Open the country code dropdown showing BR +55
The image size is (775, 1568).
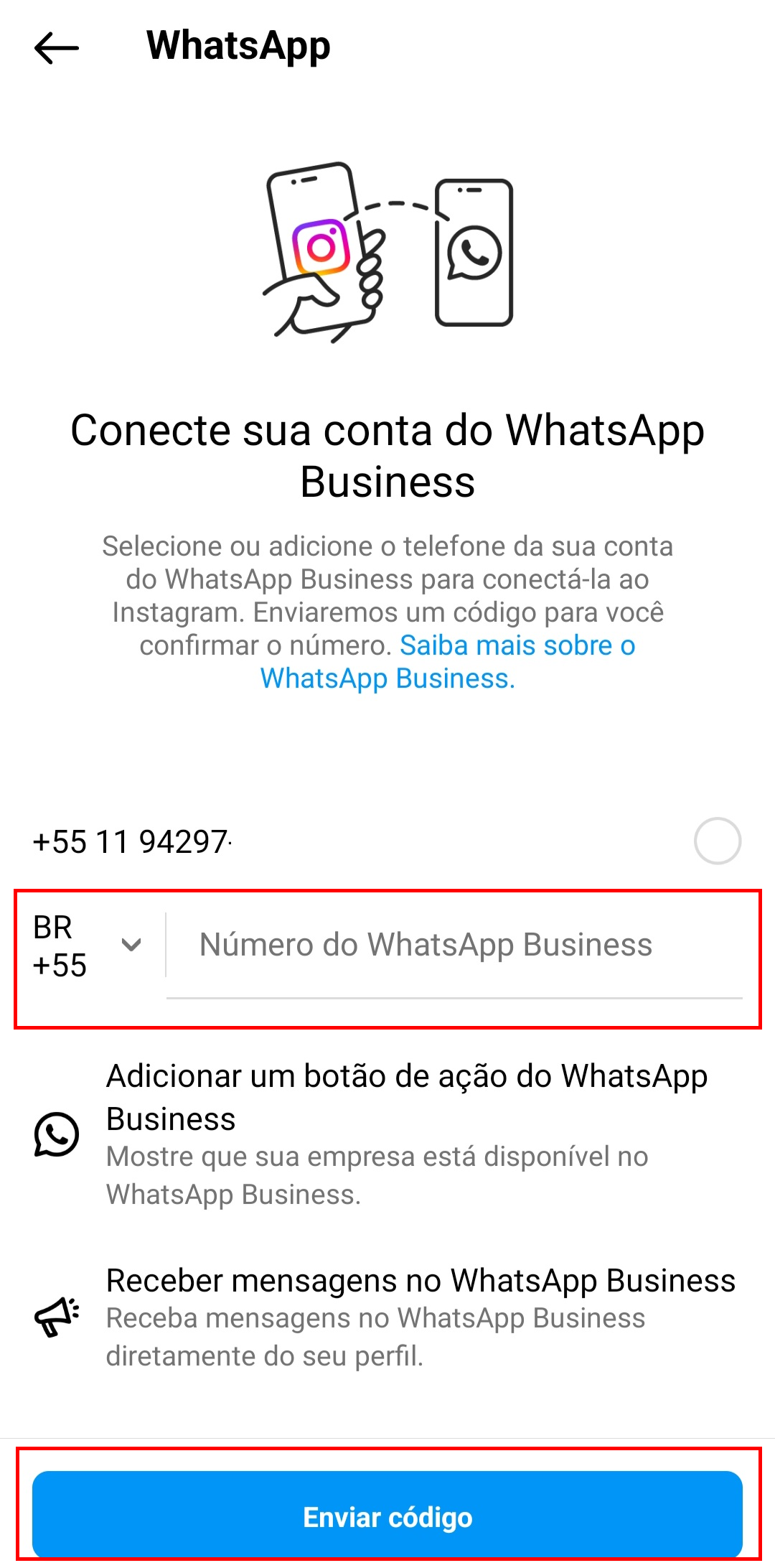coord(86,945)
